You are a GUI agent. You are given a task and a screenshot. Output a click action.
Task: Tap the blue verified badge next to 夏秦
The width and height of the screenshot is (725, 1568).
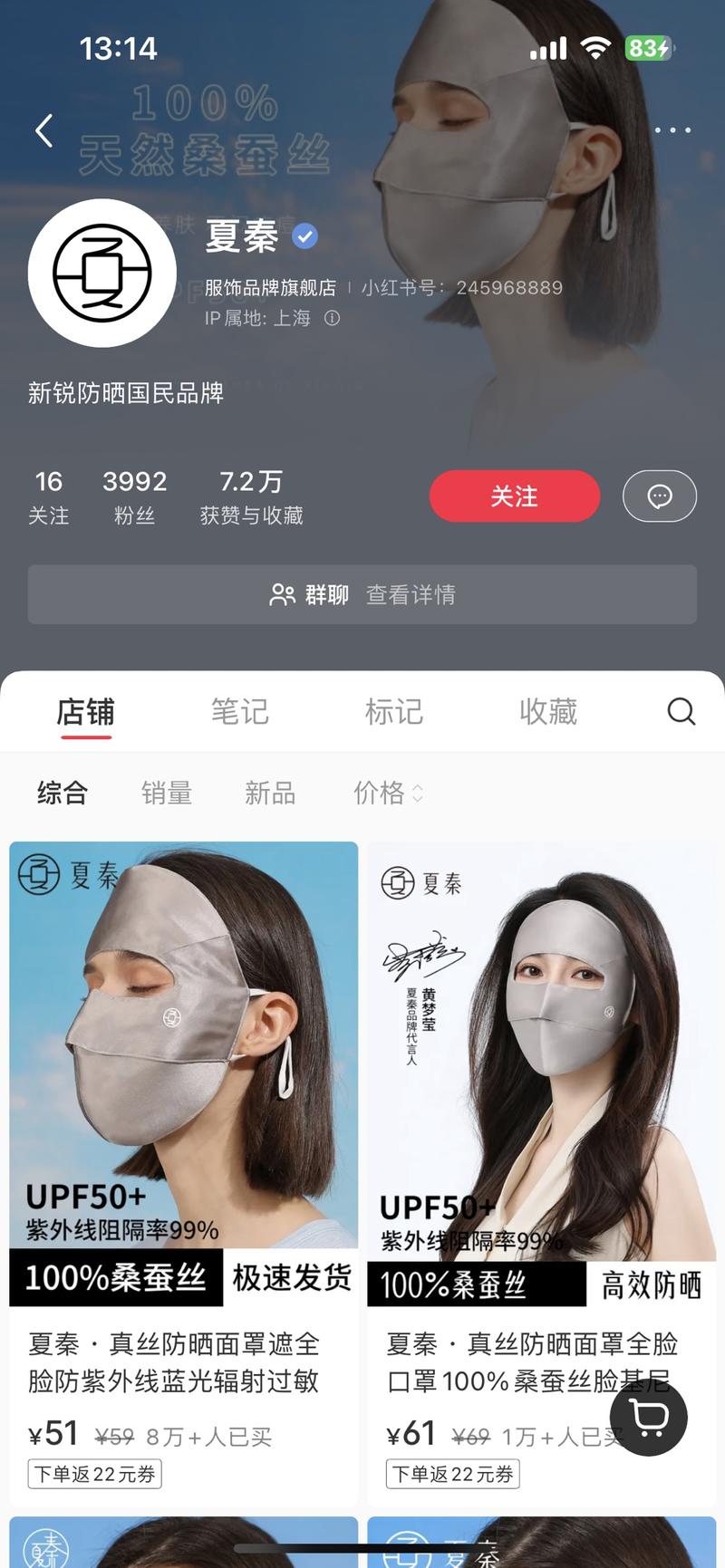(304, 236)
